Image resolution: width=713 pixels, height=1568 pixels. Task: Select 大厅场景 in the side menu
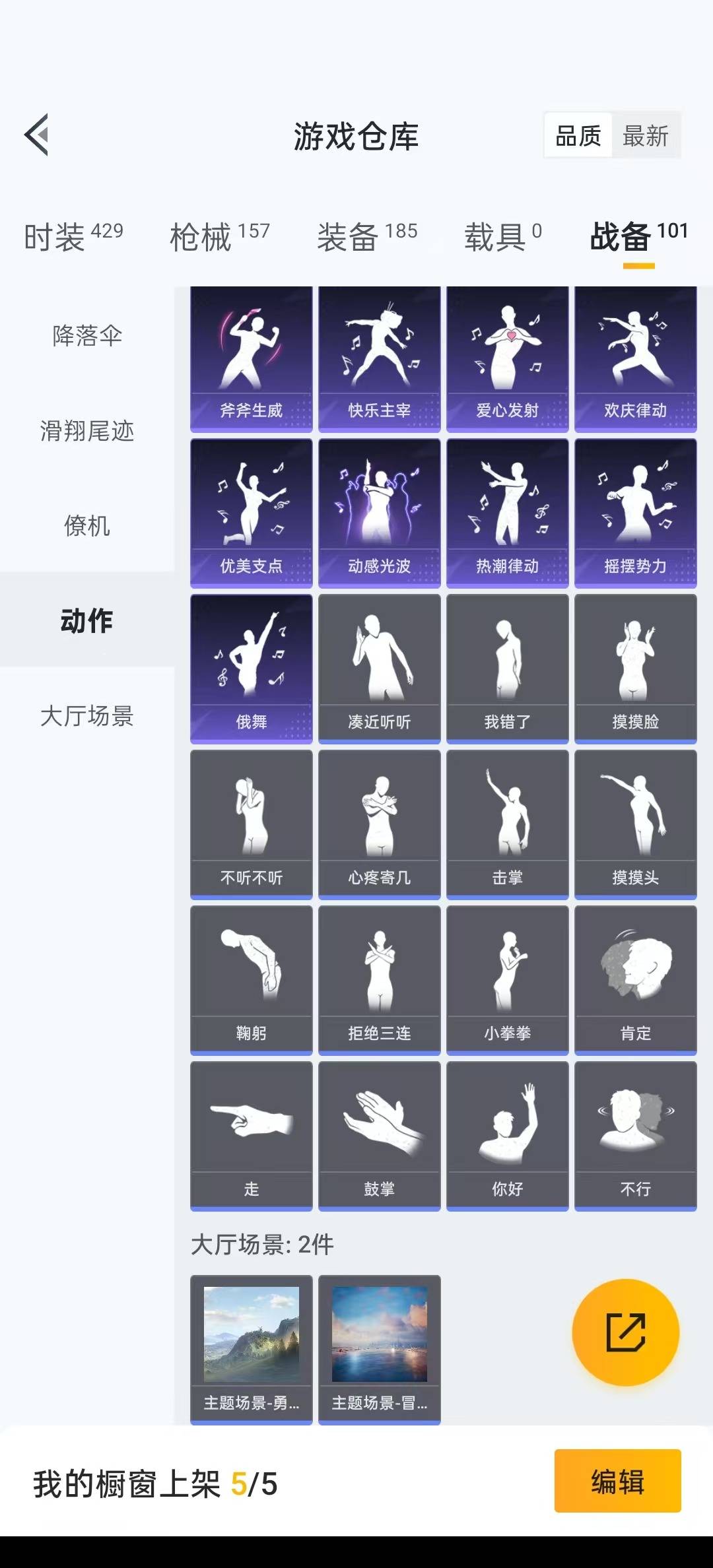[87, 716]
